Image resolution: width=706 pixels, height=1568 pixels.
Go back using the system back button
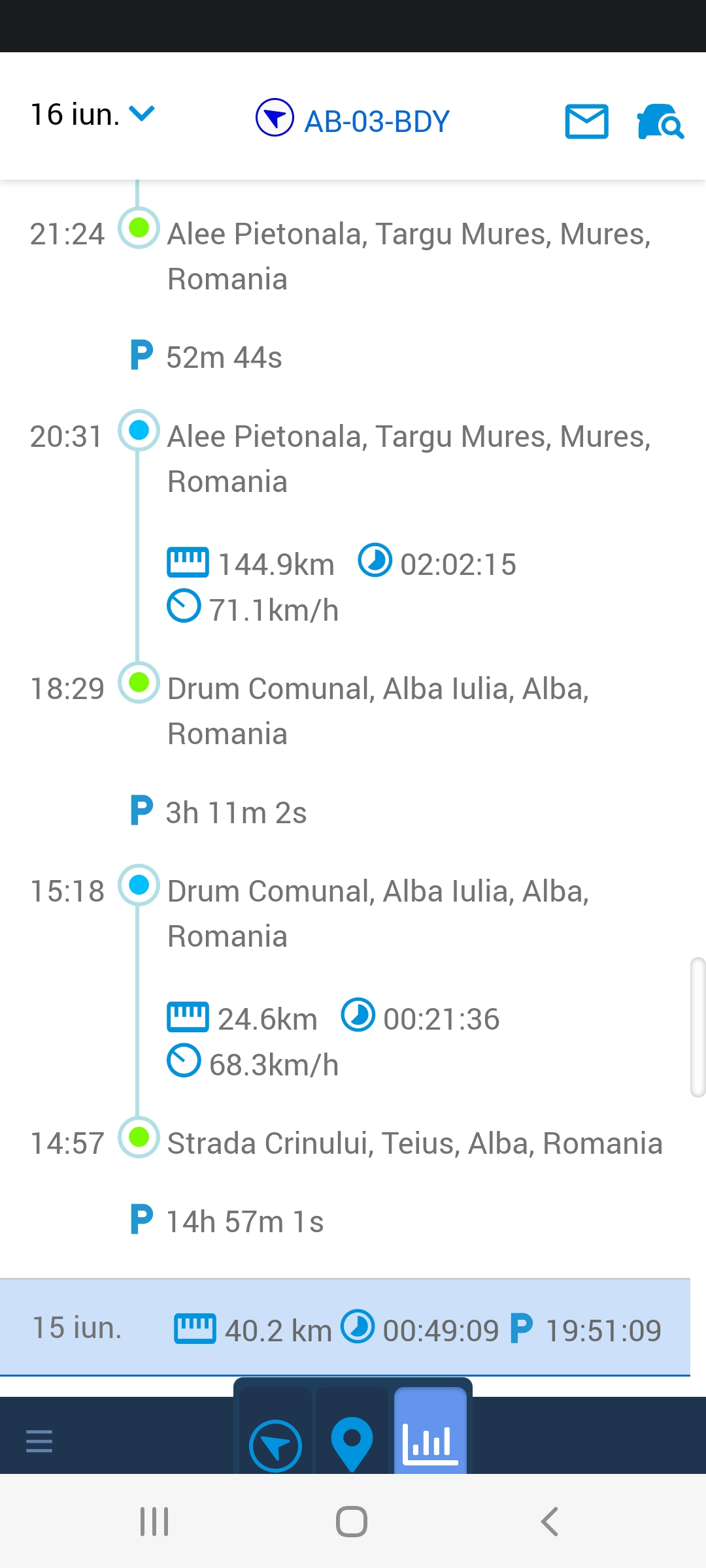550,1522
